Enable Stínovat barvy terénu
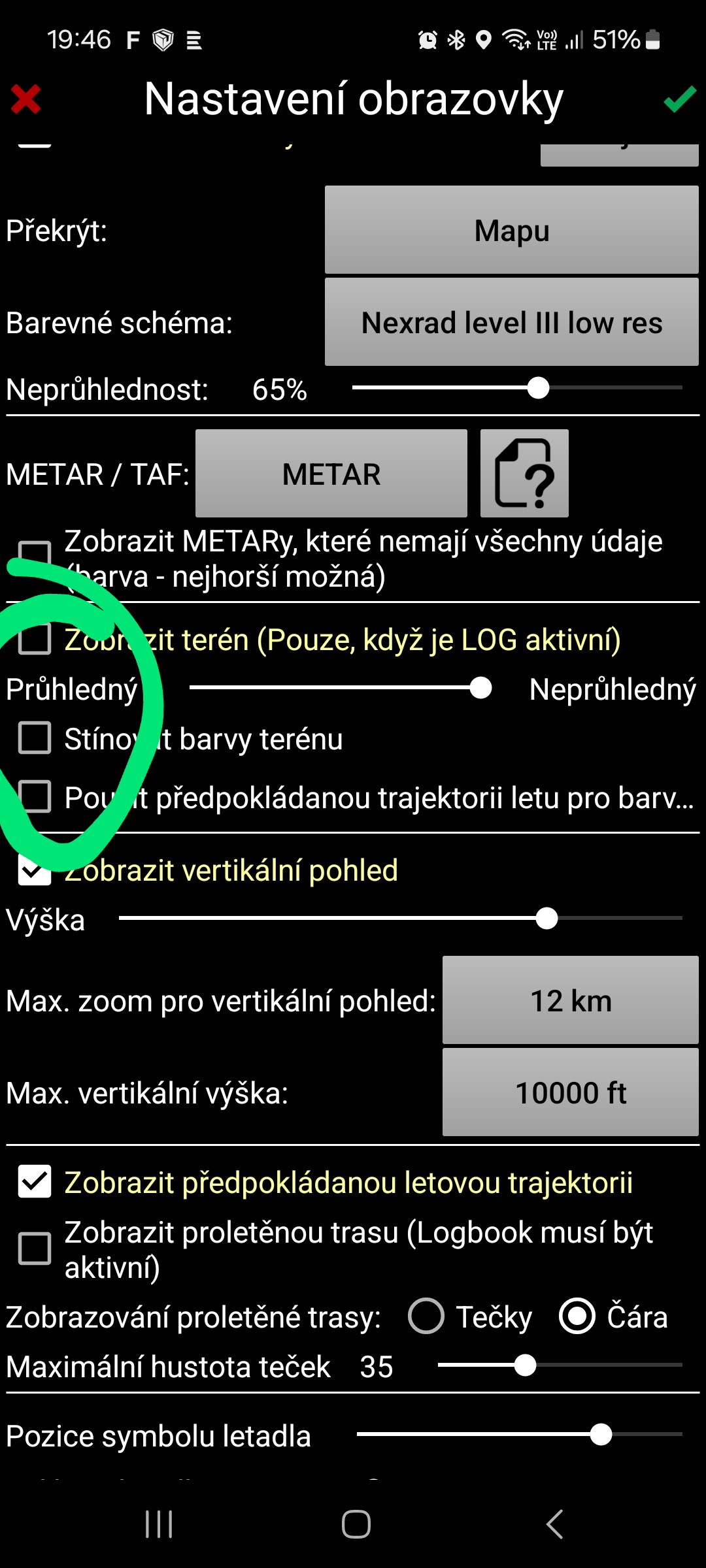Screen dimensions: 706x1568 [35, 738]
